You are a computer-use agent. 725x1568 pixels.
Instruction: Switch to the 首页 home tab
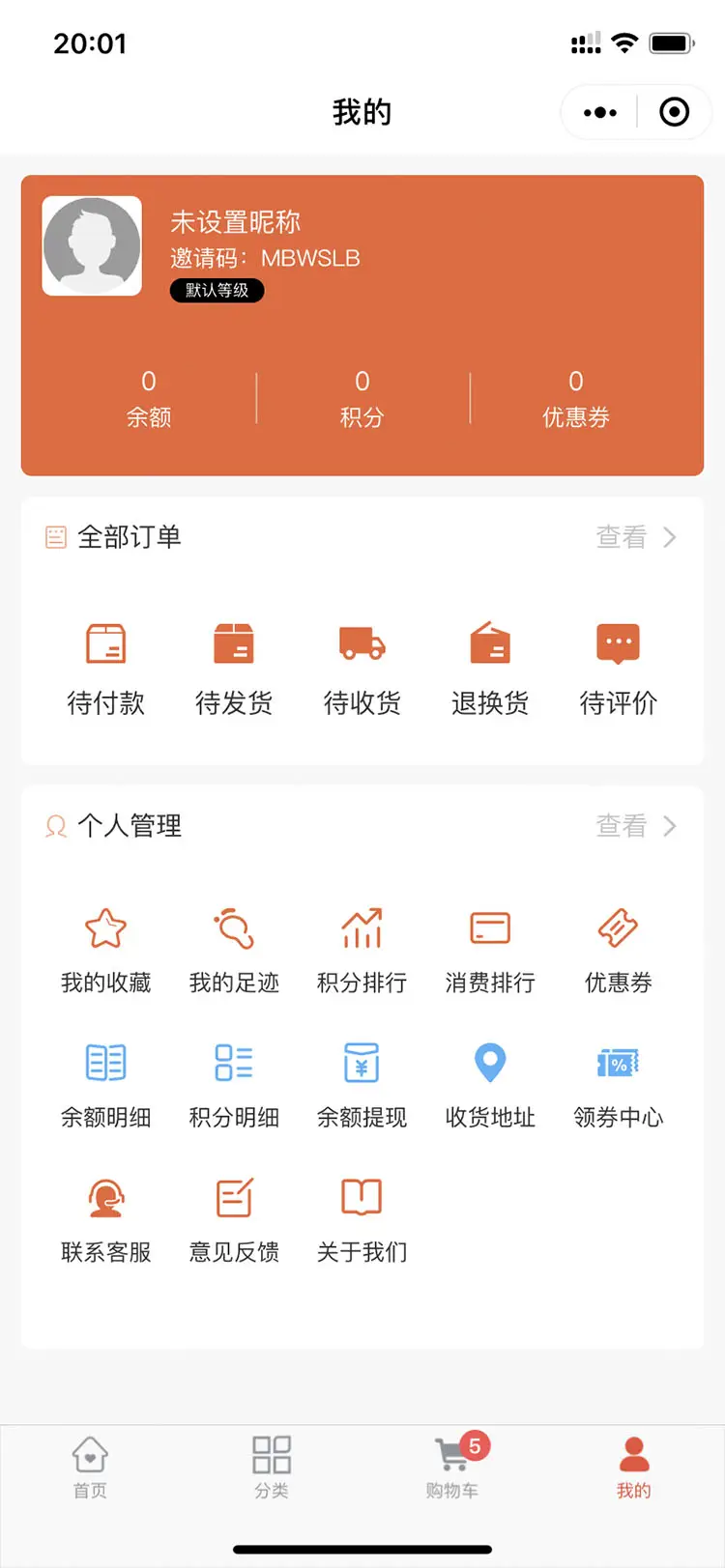click(x=90, y=1468)
